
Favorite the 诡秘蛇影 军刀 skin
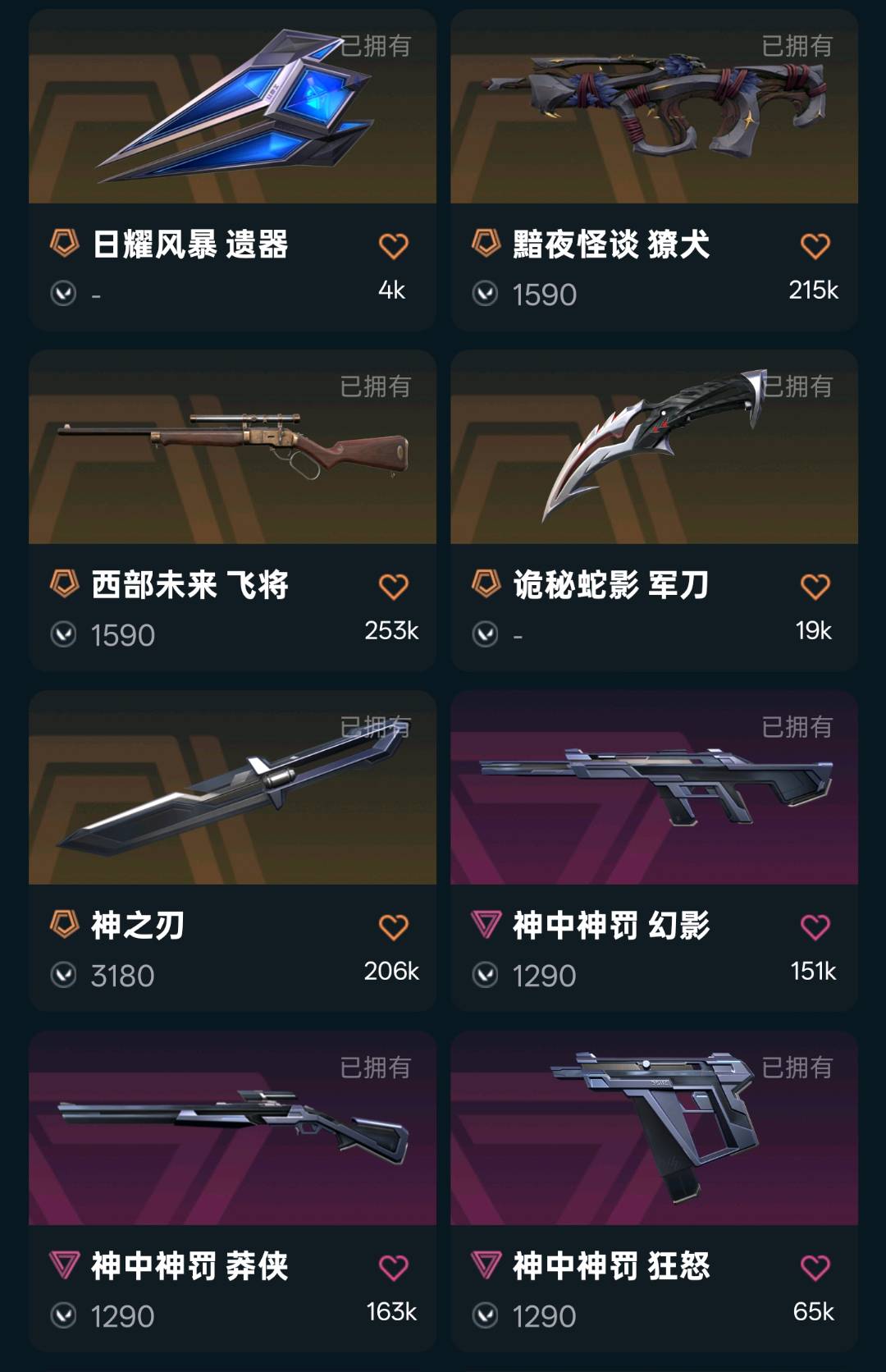(815, 586)
